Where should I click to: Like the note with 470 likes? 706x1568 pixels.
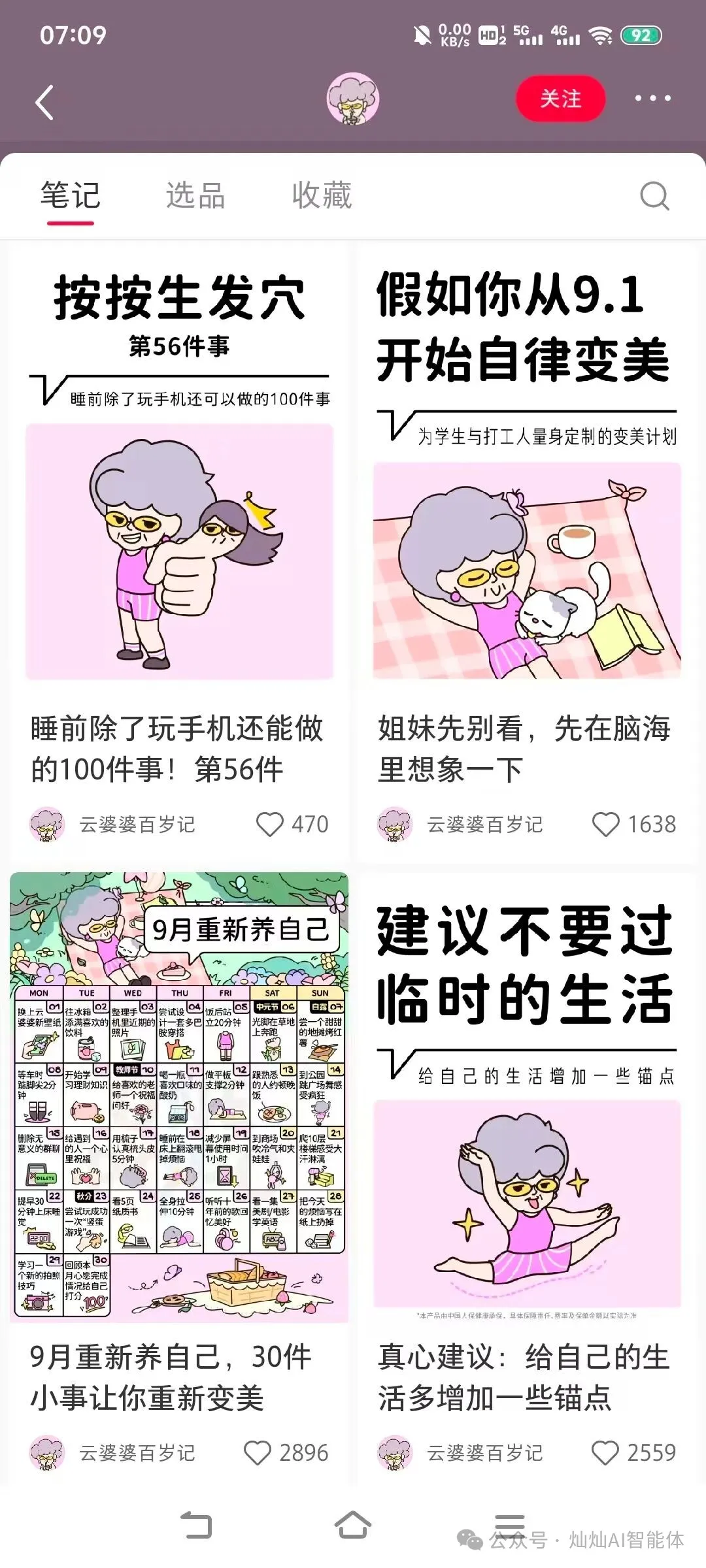pos(269,825)
